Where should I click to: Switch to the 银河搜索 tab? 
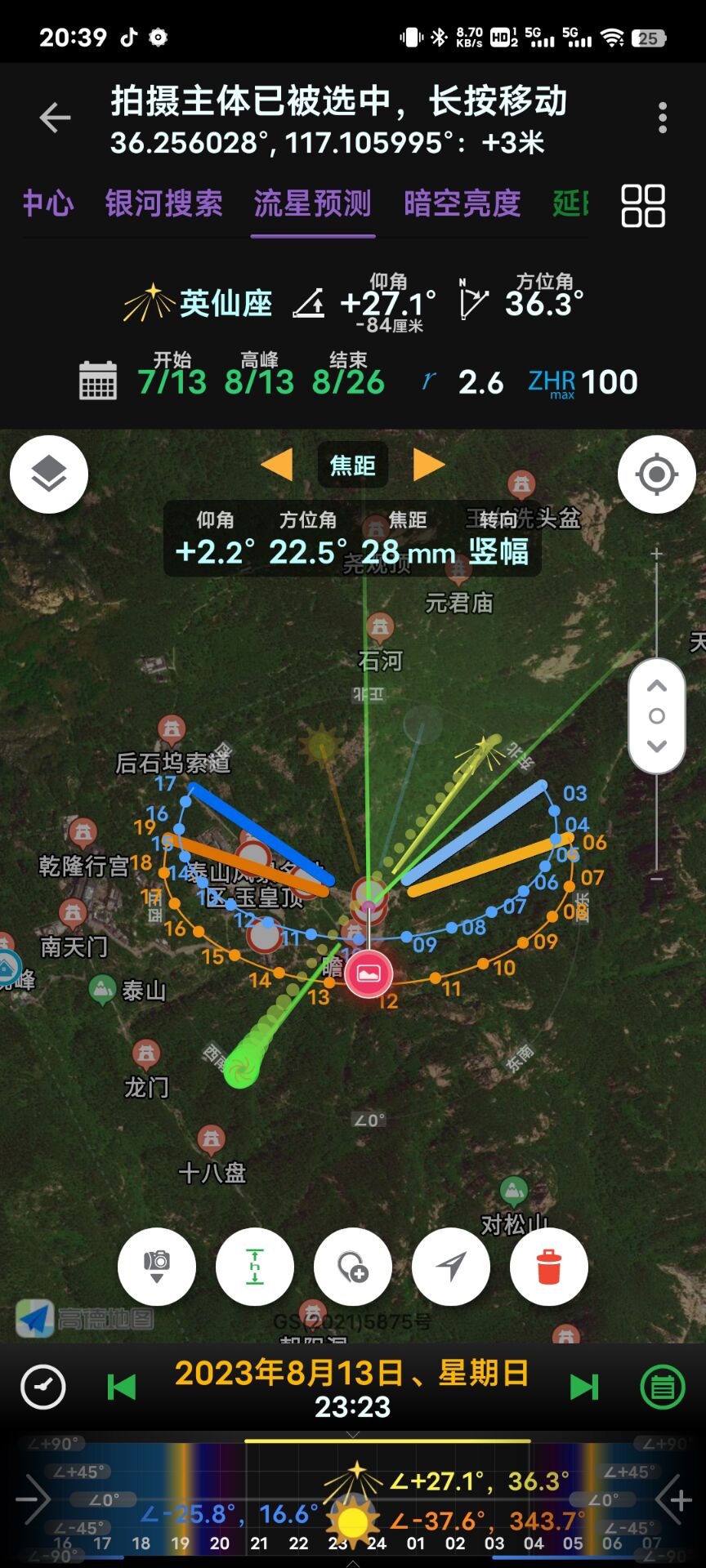click(x=163, y=203)
